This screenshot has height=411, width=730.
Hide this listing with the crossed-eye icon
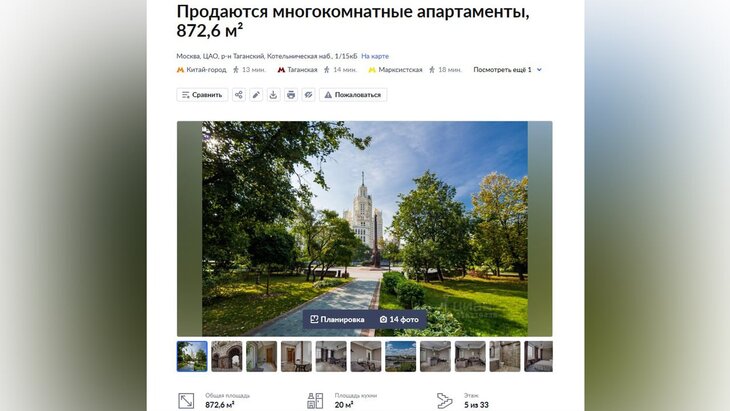308,95
